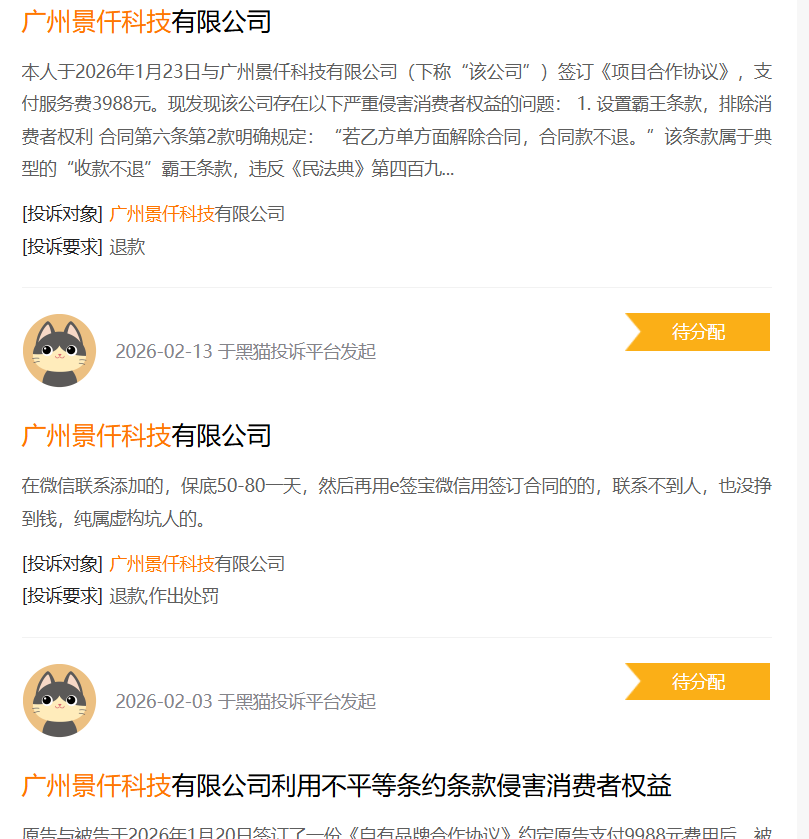The height and width of the screenshot is (839, 809).
Task: Open the cat avatar of the 2026-02-13 poster
Action: (60, 350)
